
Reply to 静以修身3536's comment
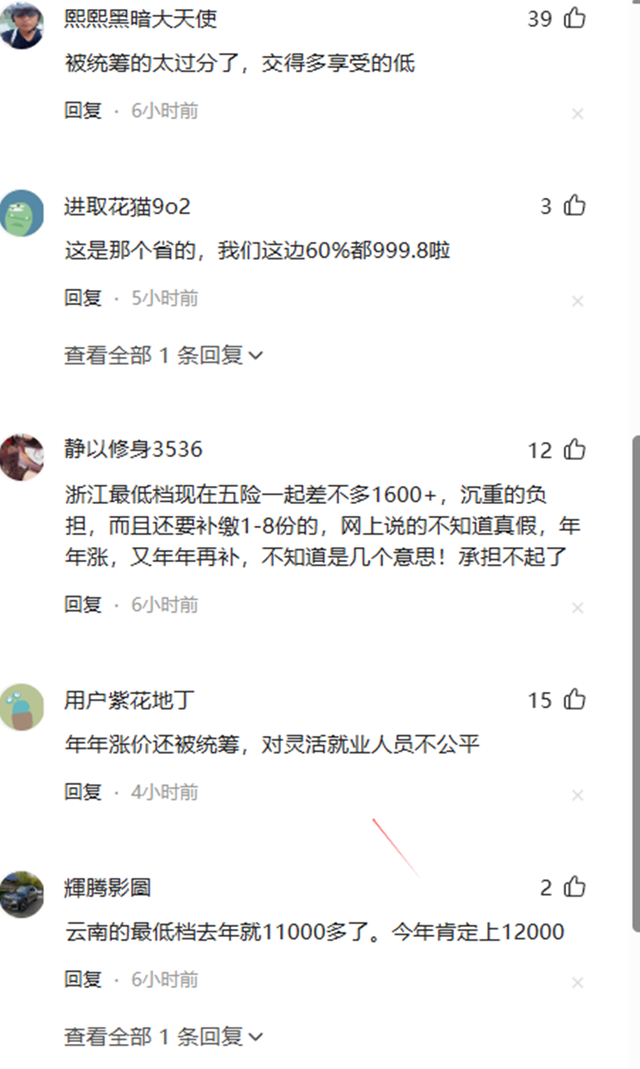click(x=83, y=605)
